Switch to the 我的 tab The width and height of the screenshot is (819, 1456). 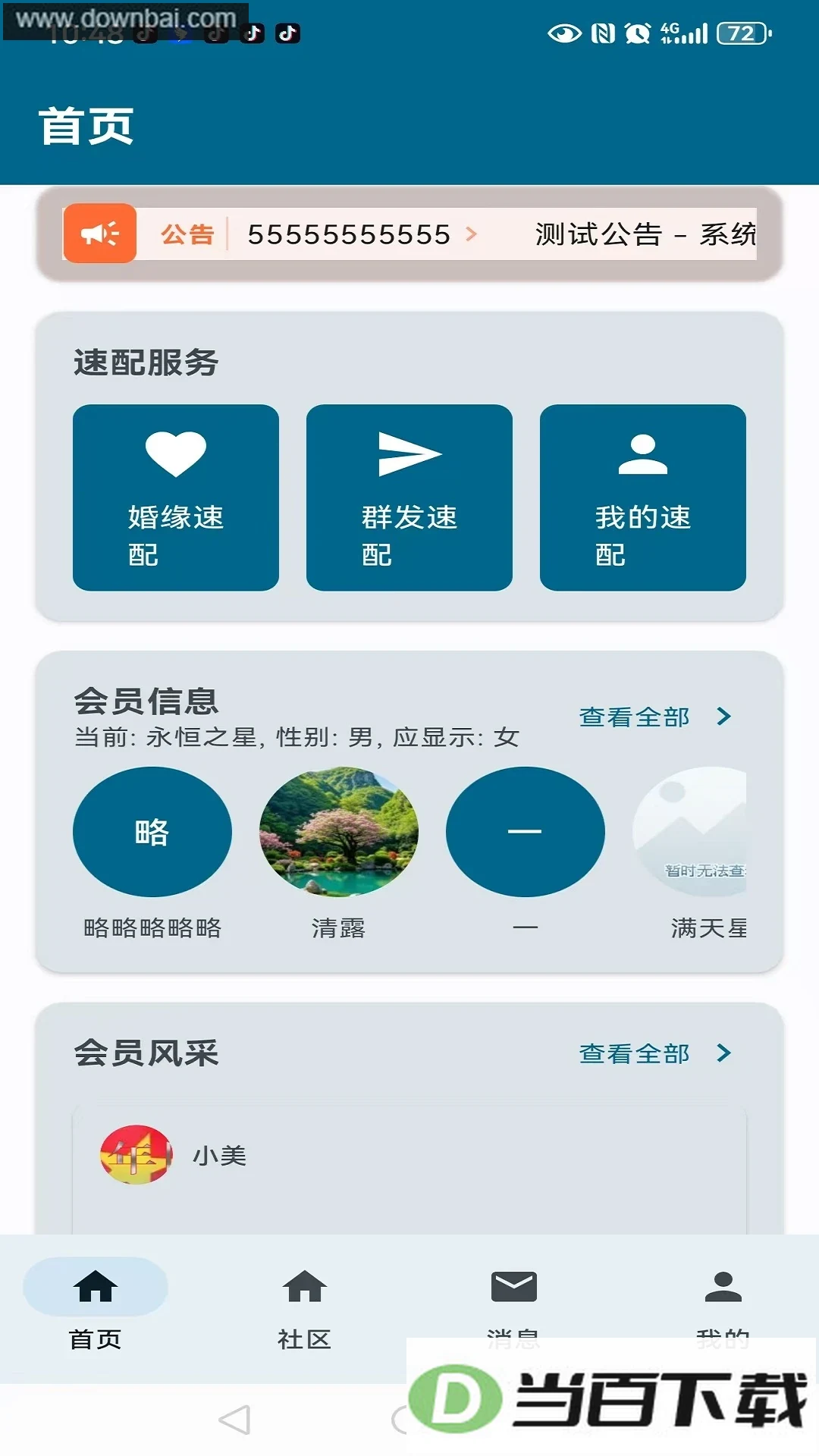(x=723, y=1309)
